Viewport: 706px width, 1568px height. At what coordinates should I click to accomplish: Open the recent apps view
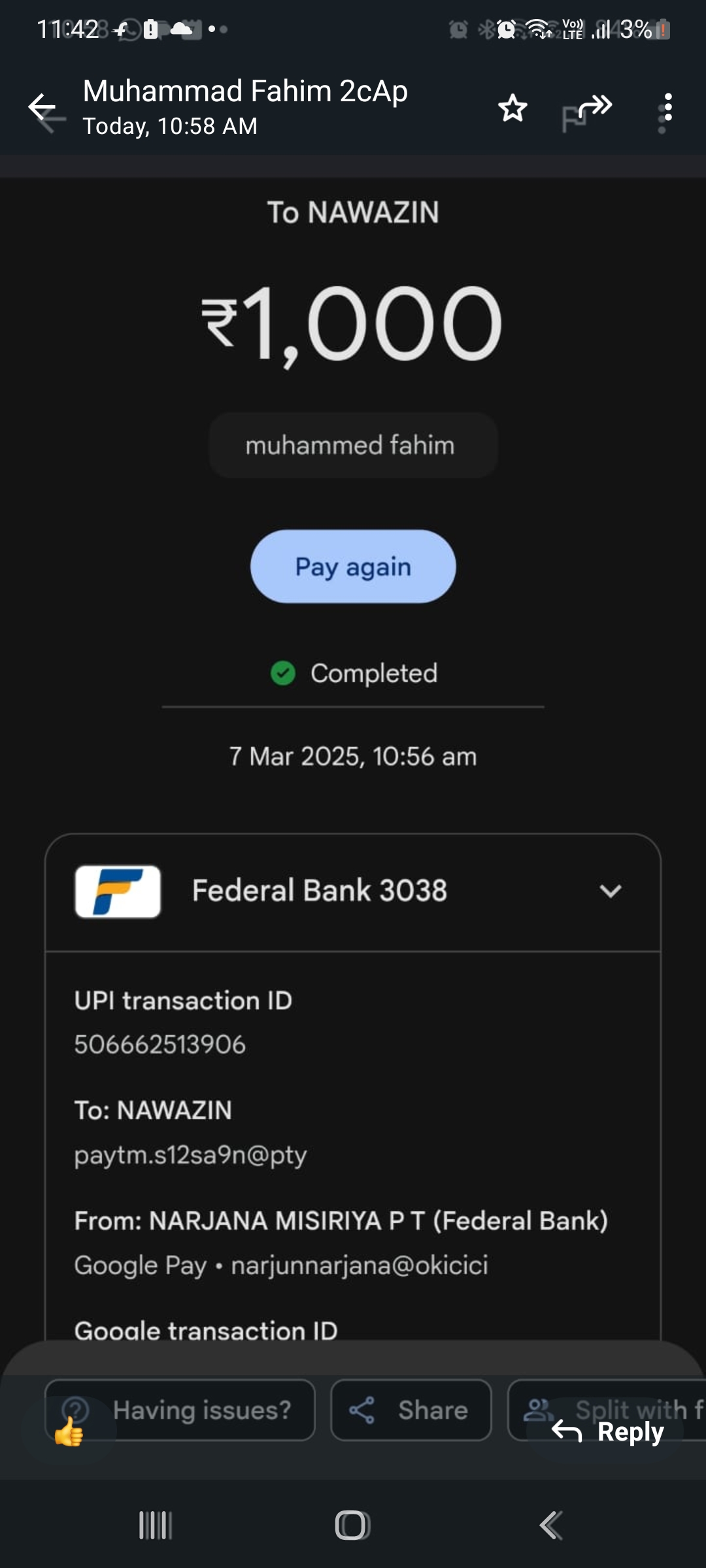(x=156, y=1526)
